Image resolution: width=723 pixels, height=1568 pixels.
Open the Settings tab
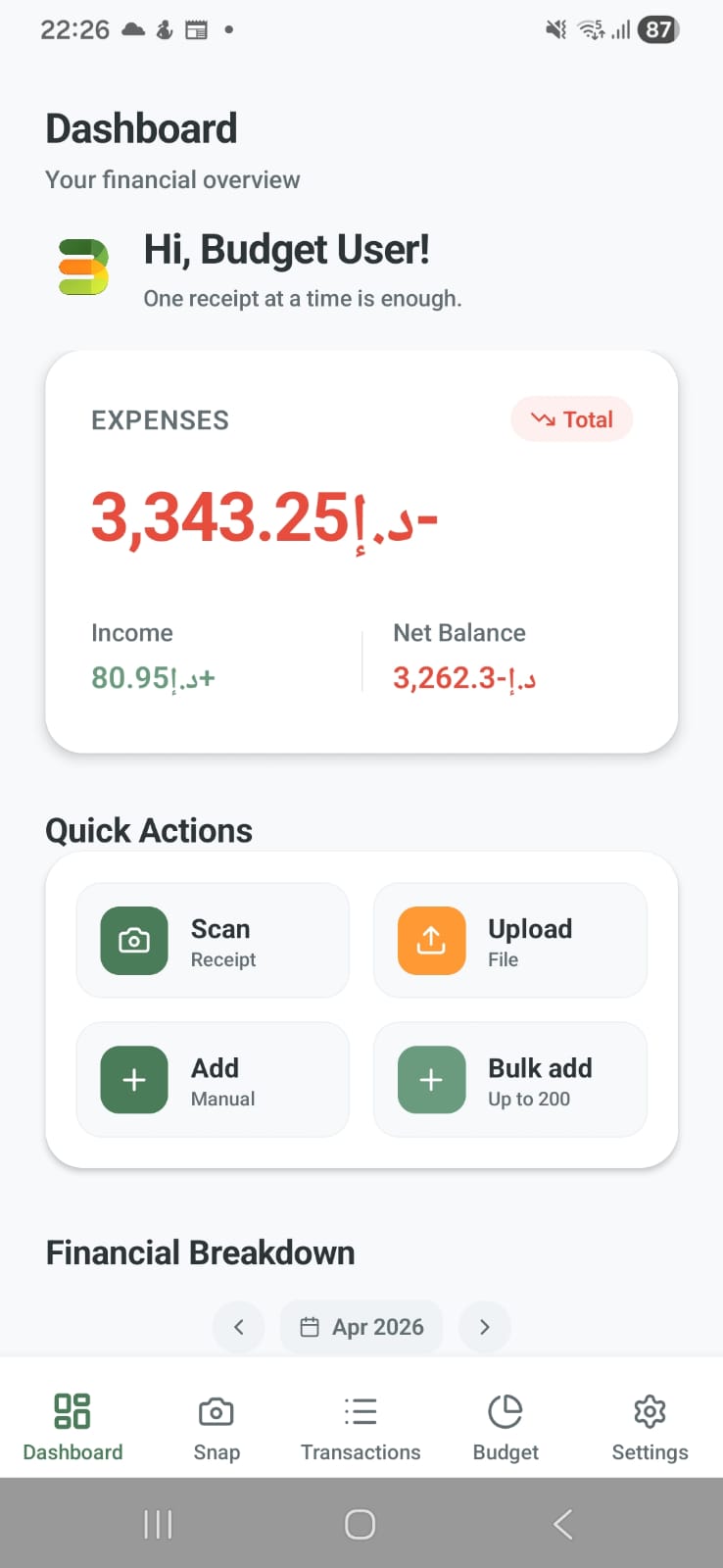tap(650, 1428)
